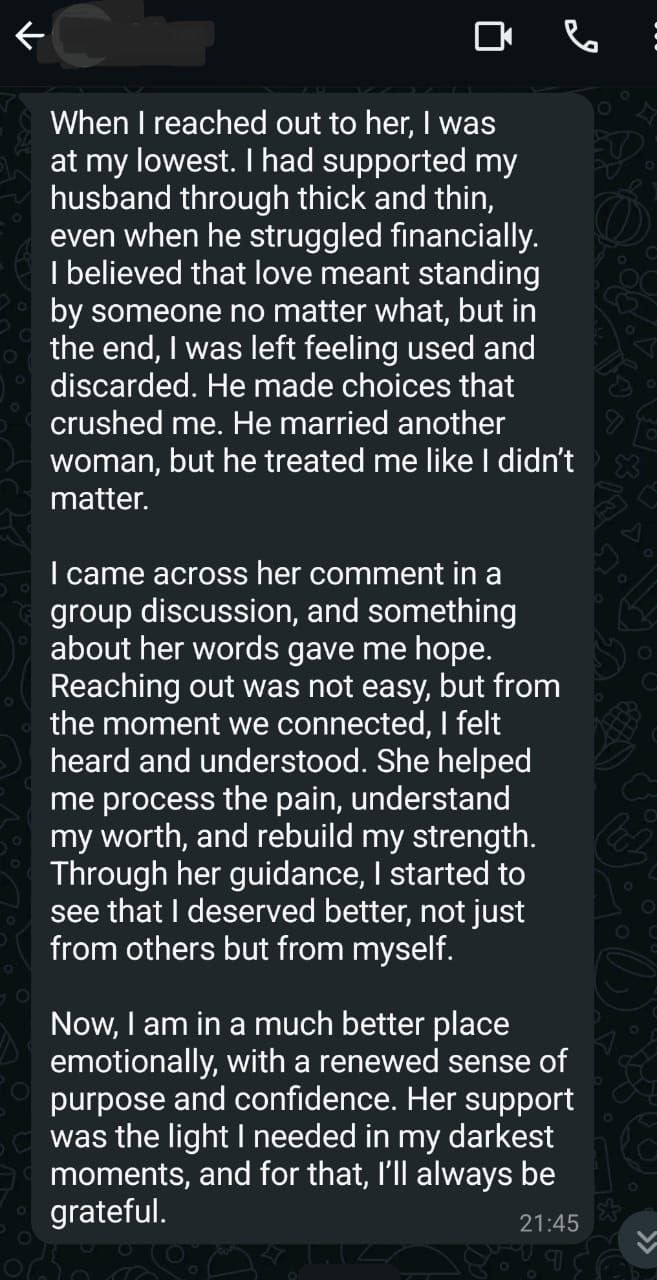Start a voice call with this contact
This screenshot has width=657, height=1280.
[x=581, y=37]
